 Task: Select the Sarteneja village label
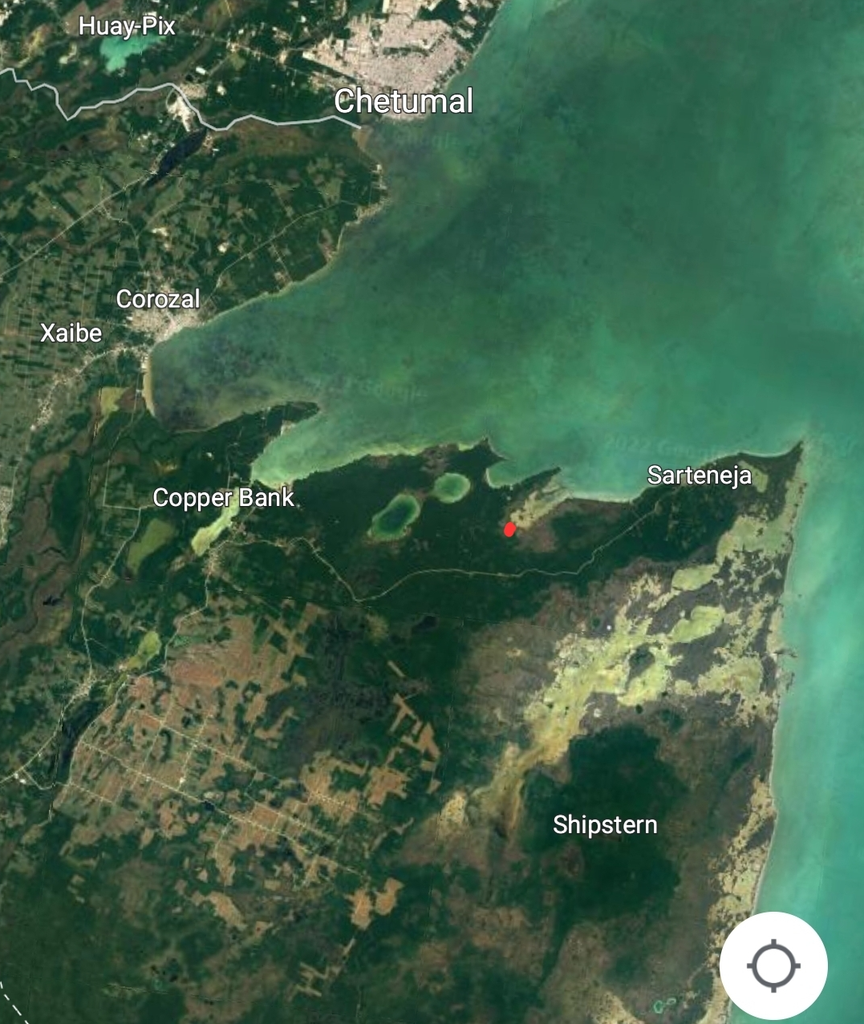click(698, 476)
